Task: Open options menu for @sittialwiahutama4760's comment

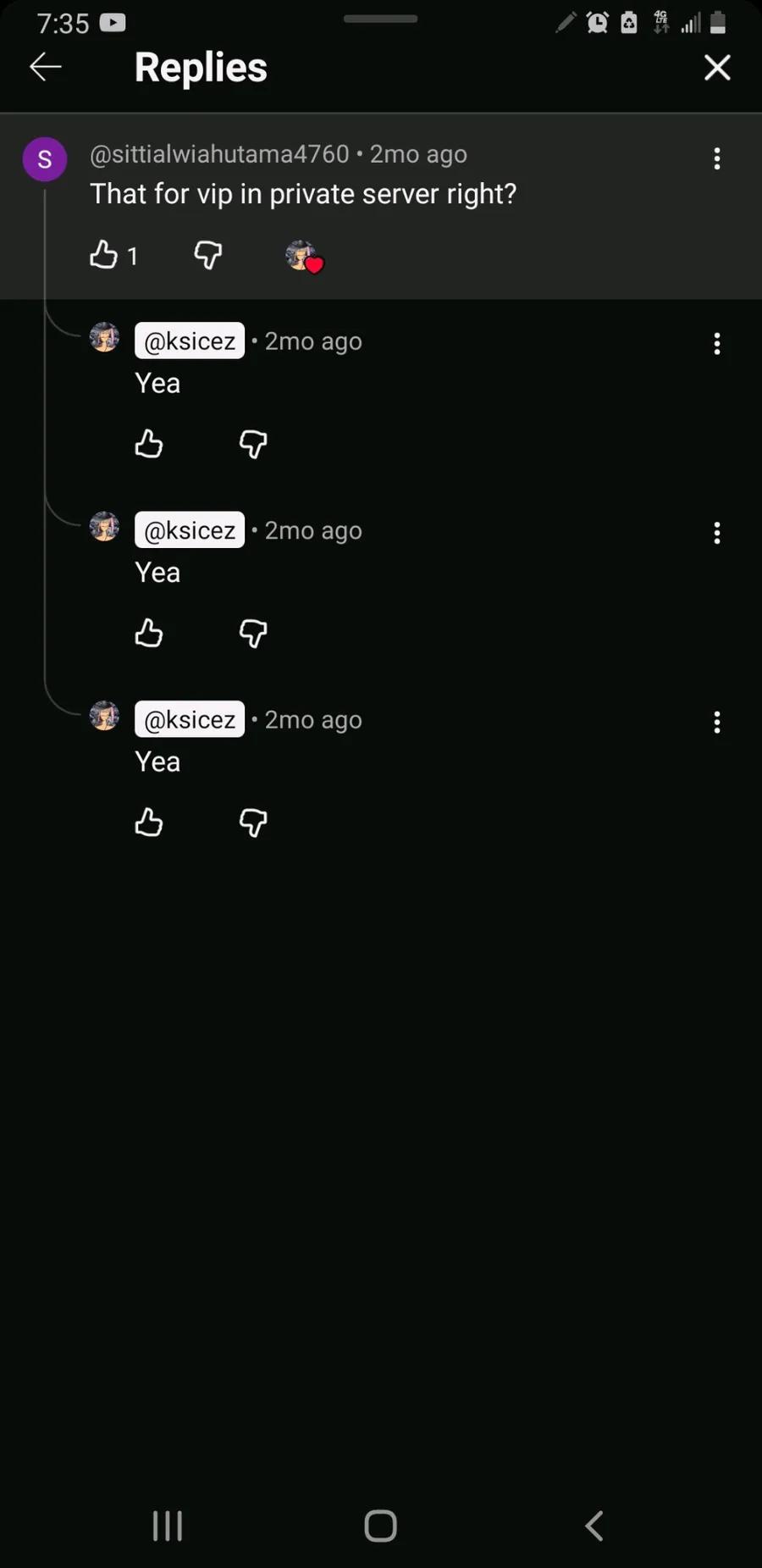Action: coord(716,158)
